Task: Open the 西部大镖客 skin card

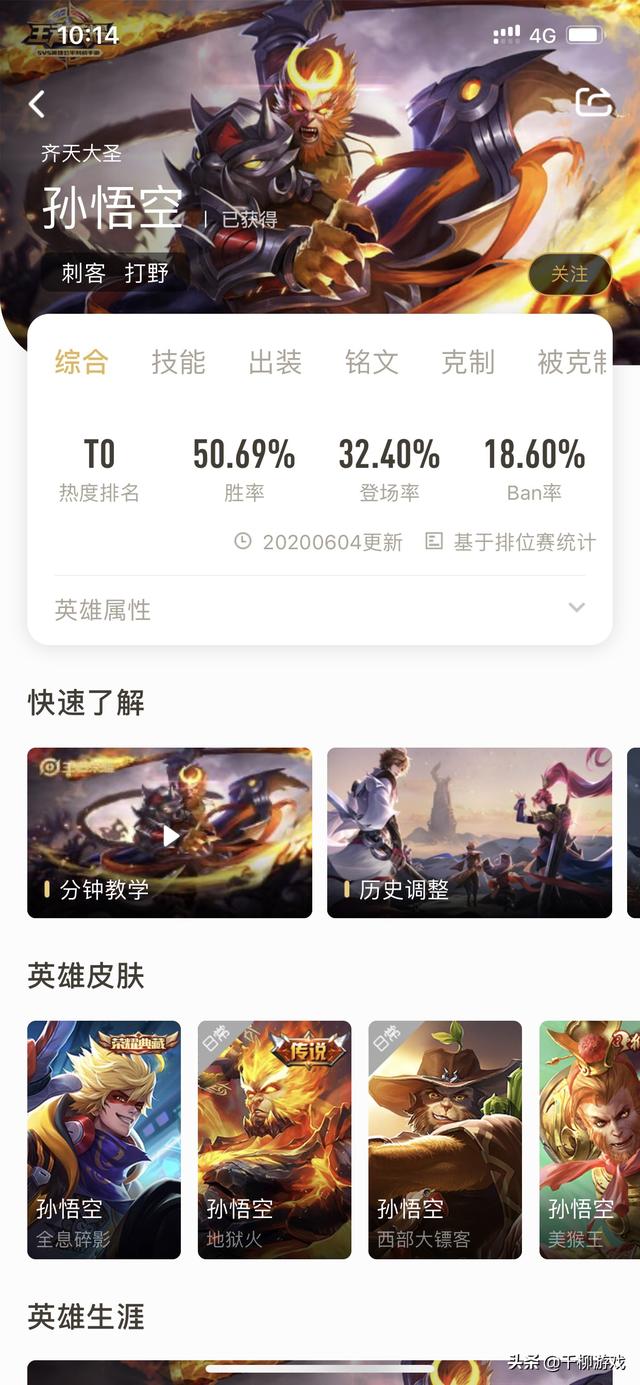Action: (445, 1139)
